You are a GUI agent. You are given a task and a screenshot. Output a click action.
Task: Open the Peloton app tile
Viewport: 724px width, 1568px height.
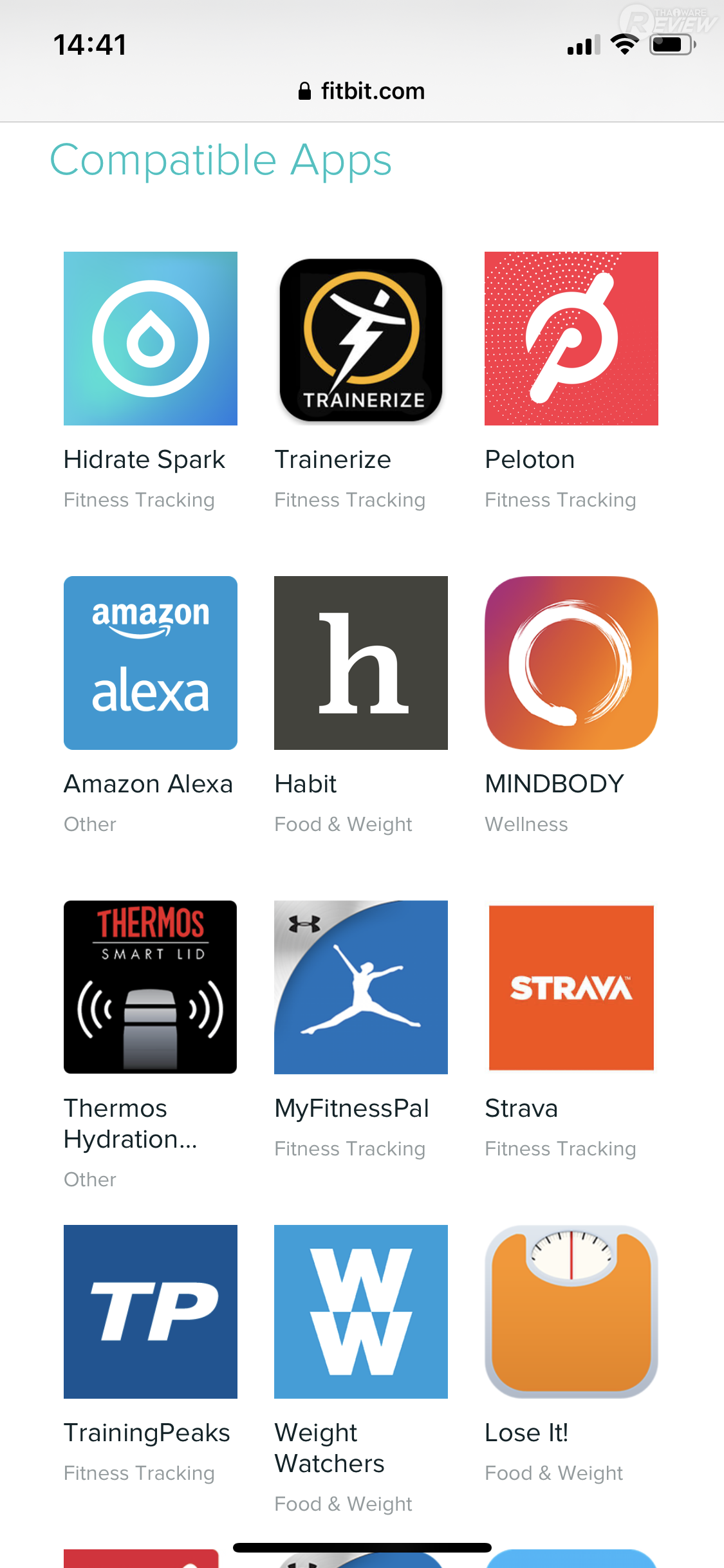coord(571,339)
